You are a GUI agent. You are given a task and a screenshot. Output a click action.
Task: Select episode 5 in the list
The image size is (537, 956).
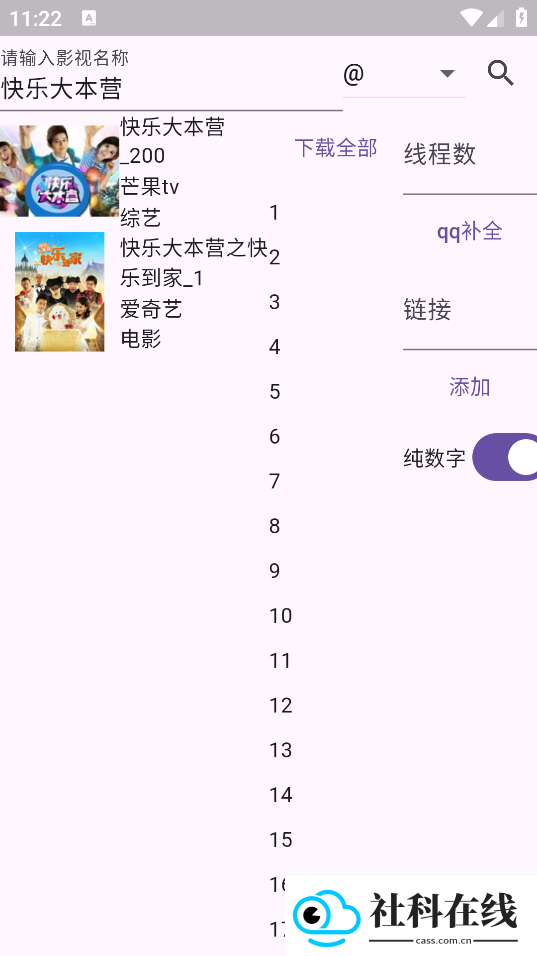[x=275, y=391]
